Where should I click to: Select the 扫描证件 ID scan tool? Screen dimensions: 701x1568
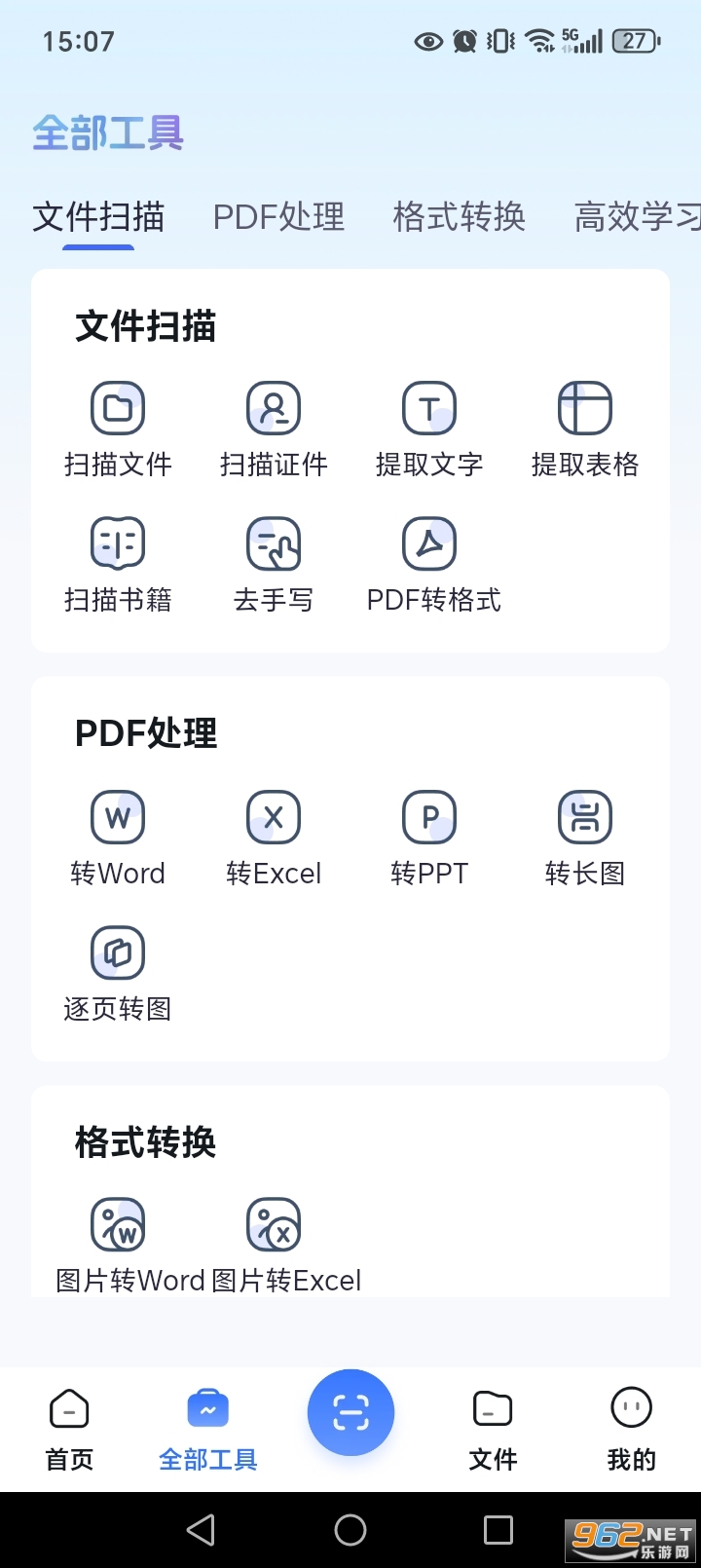[274, 427]
